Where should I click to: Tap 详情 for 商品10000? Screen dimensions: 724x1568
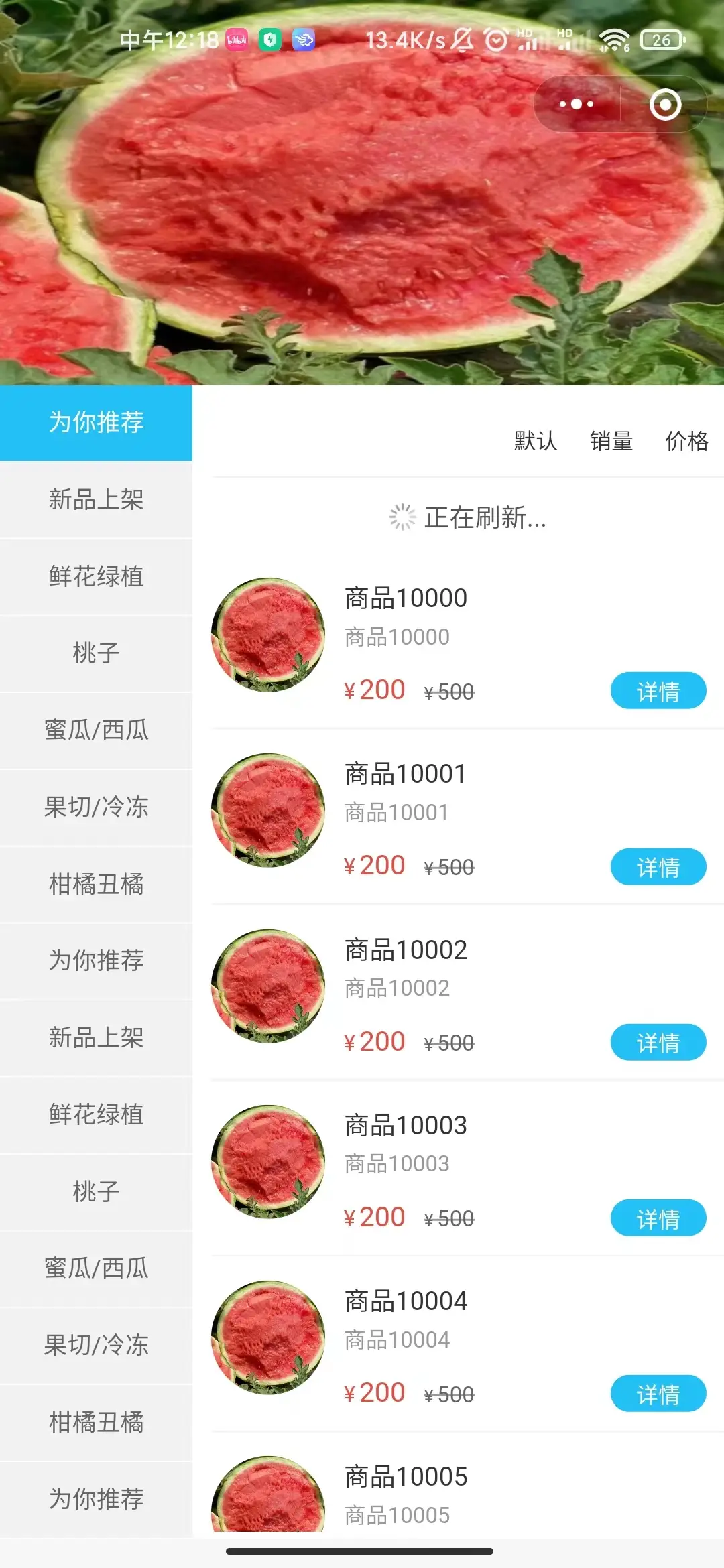click(658, 691)
